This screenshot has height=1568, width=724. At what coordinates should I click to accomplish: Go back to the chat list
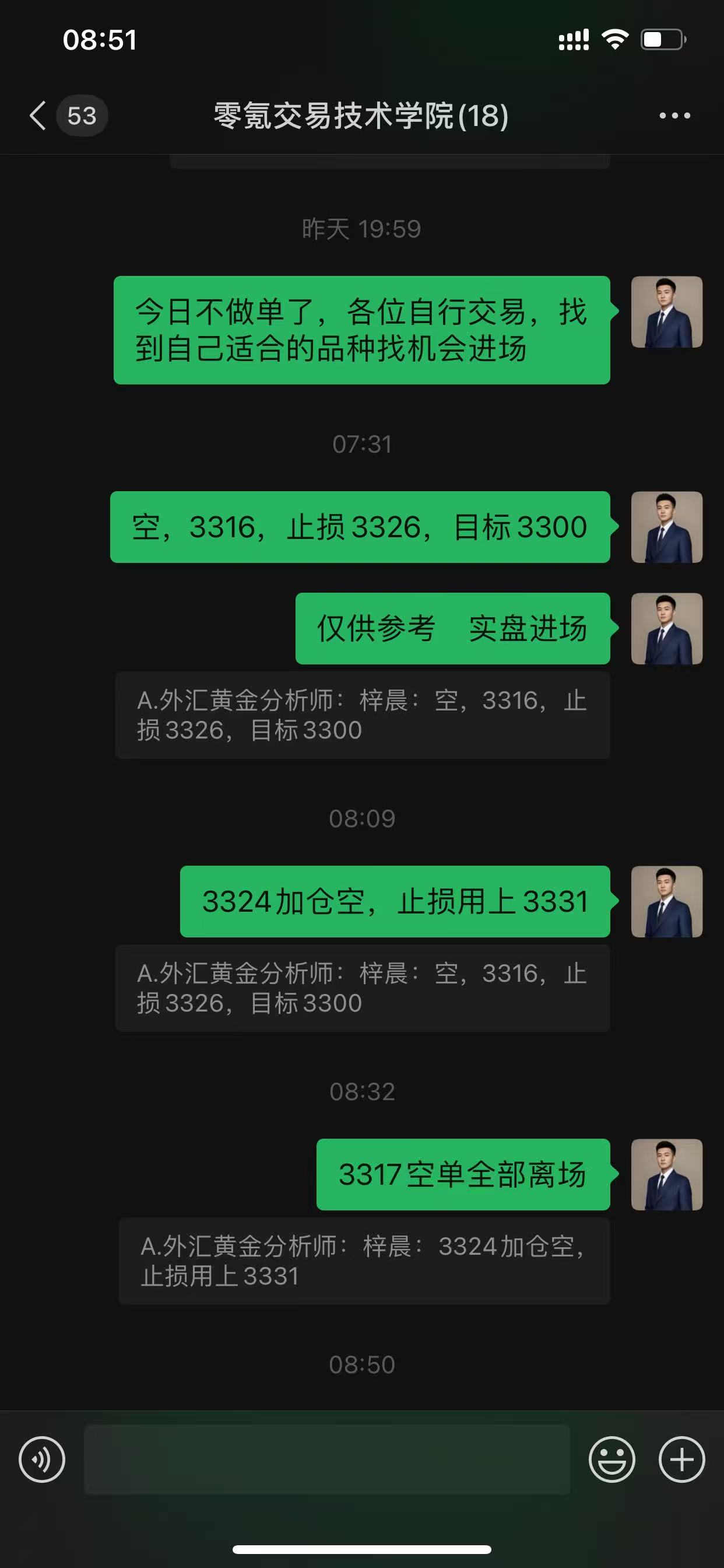tap(38, 116)
